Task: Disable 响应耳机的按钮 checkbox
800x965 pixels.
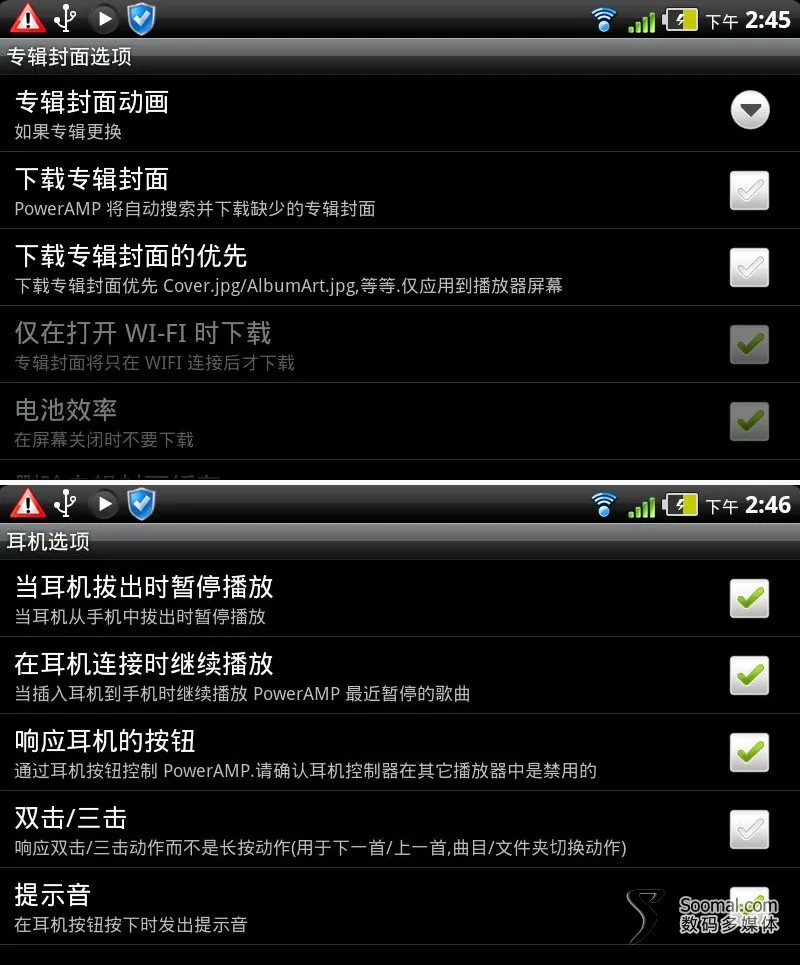Action: click(x=749, y=752)
